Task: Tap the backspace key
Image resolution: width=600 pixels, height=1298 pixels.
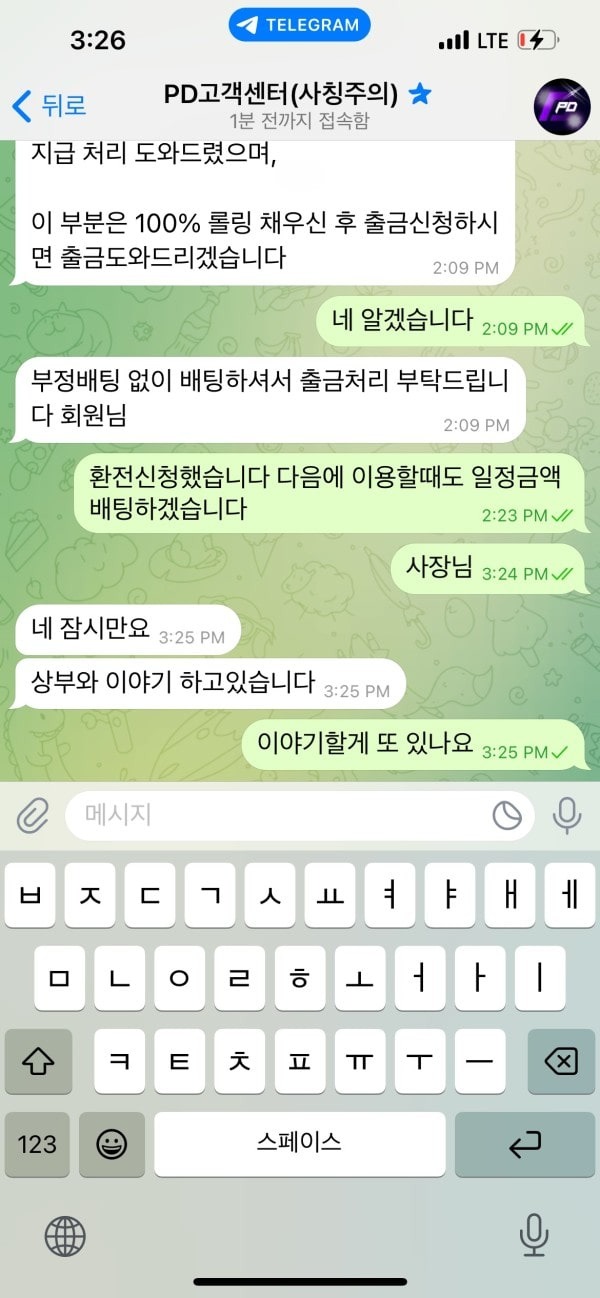Action: coord(562,1061)
